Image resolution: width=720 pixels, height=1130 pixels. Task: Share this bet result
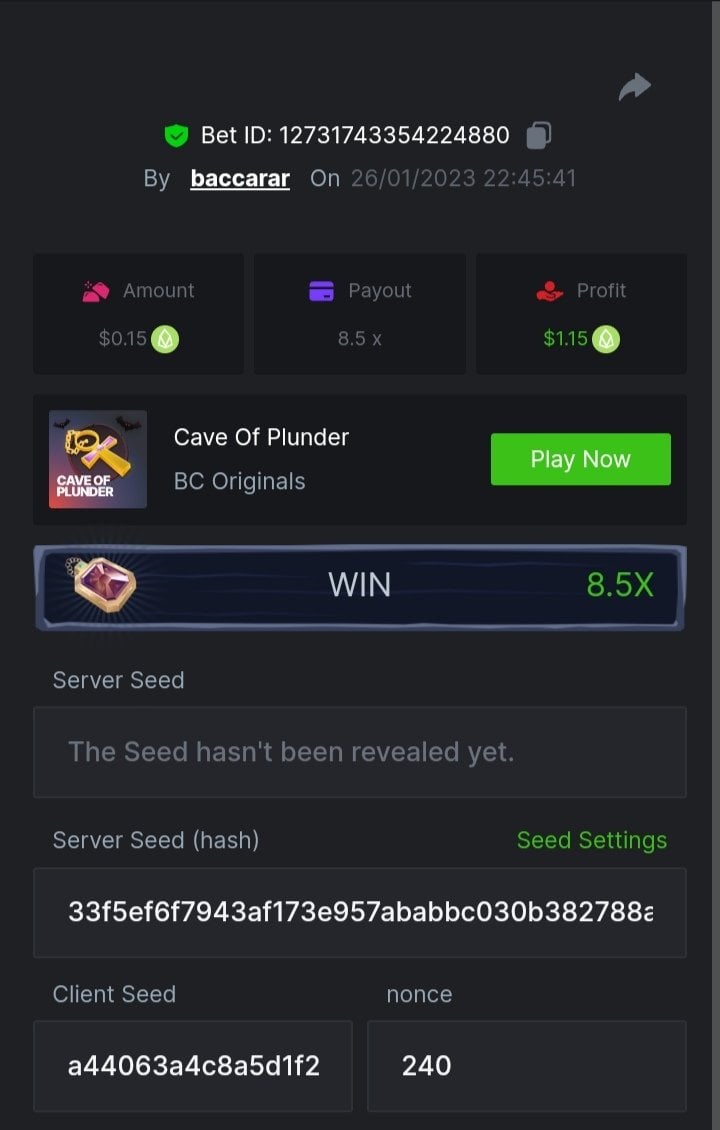click(x=635, y=88)
